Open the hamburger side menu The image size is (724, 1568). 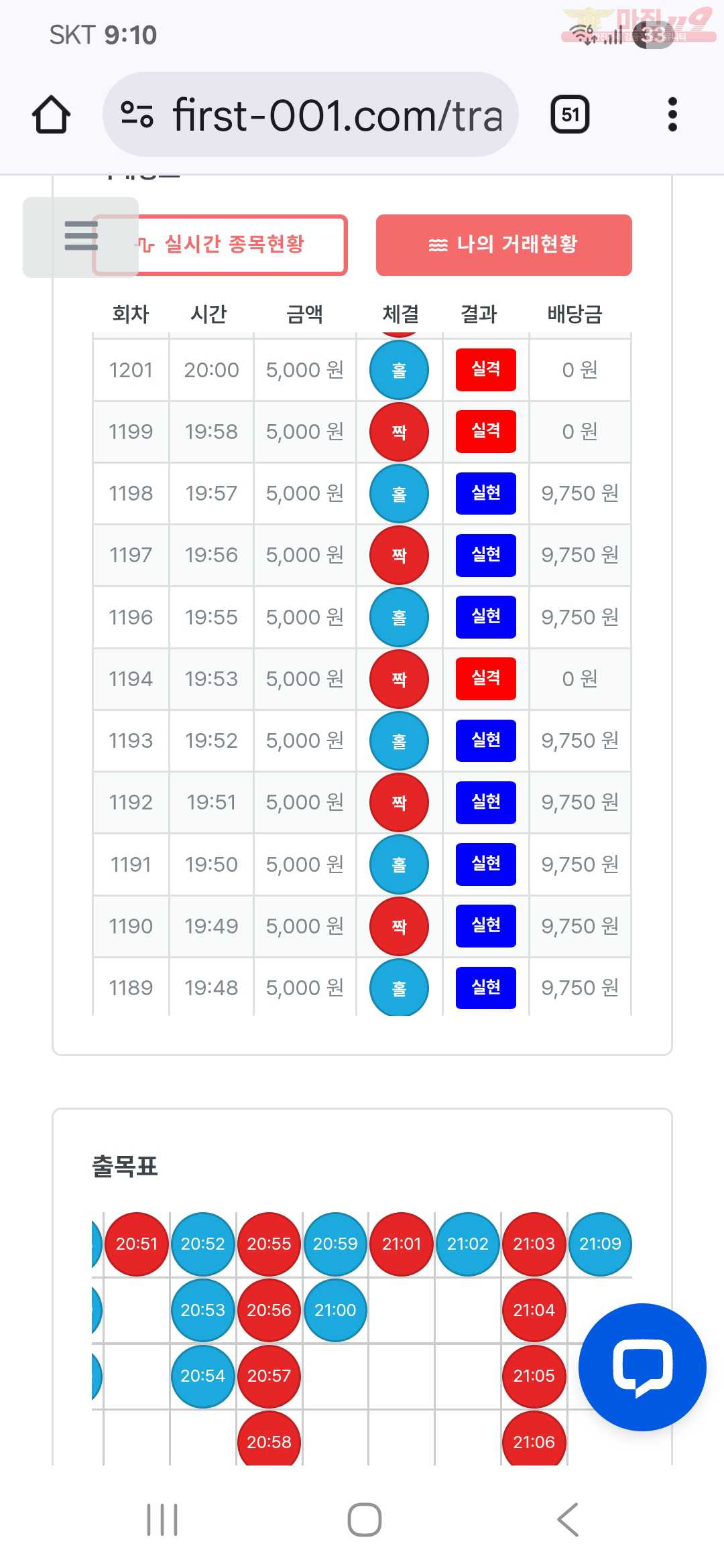pyautogui.click(x=80, y=237)
